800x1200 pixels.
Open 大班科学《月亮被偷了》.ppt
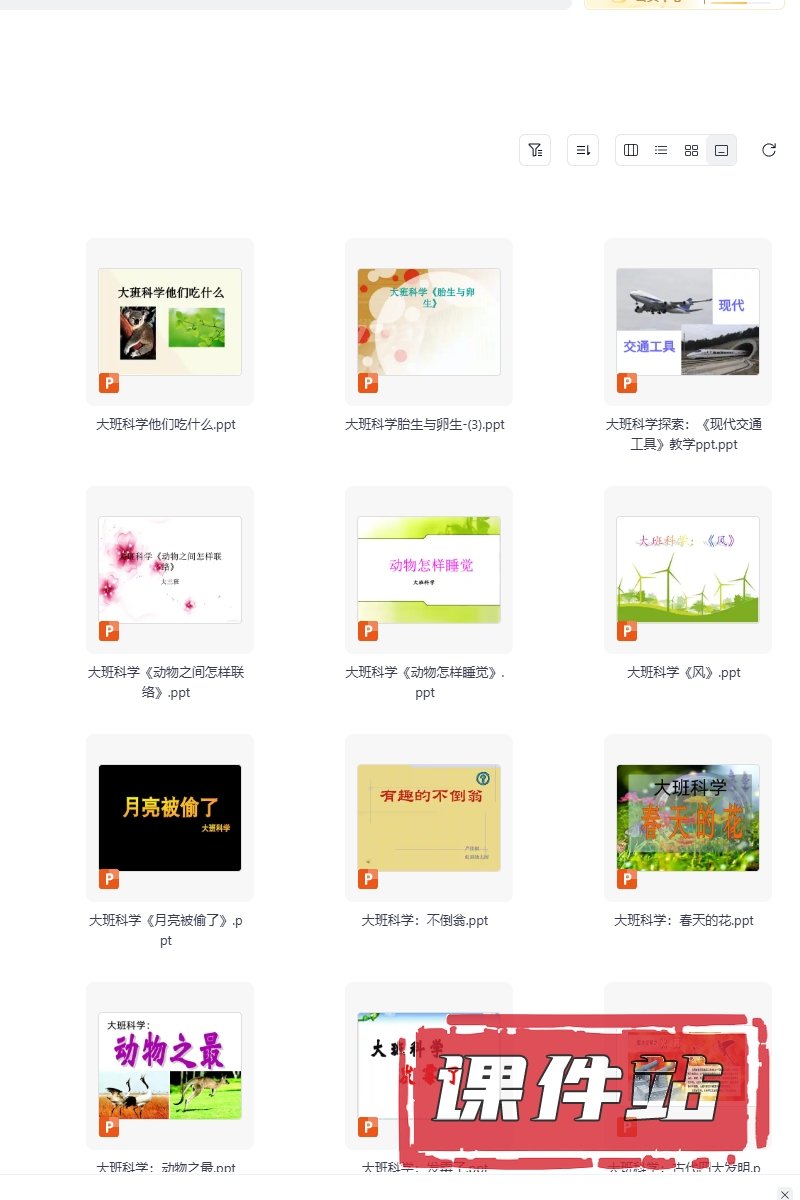(170, 818)
